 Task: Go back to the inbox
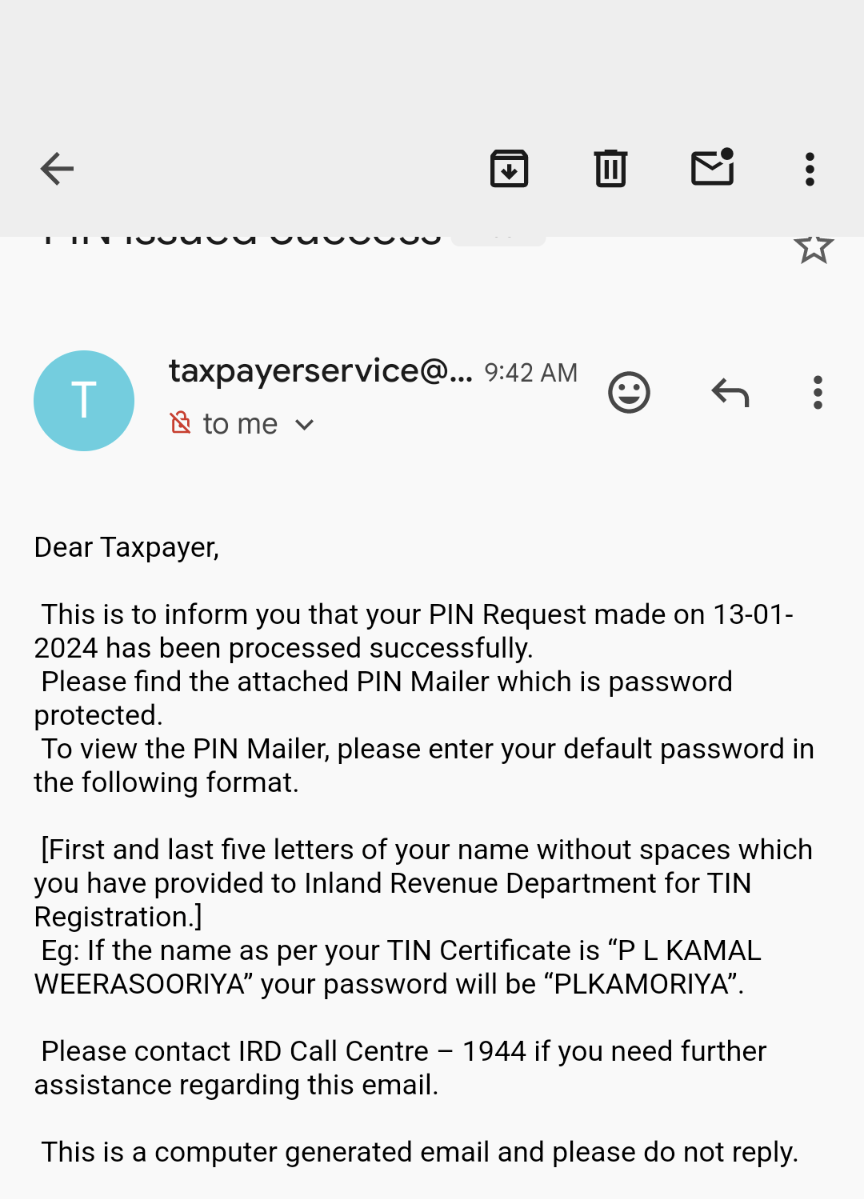click(57, 169)
